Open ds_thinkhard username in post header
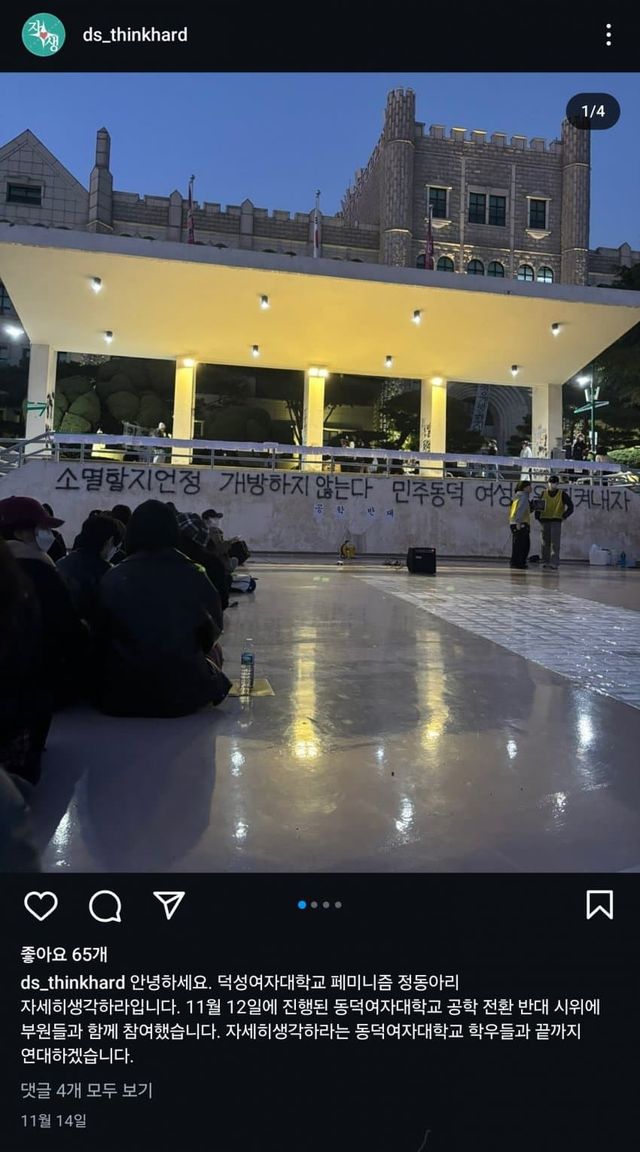Screen dimensions: 640x1152 tap(135, 35)
